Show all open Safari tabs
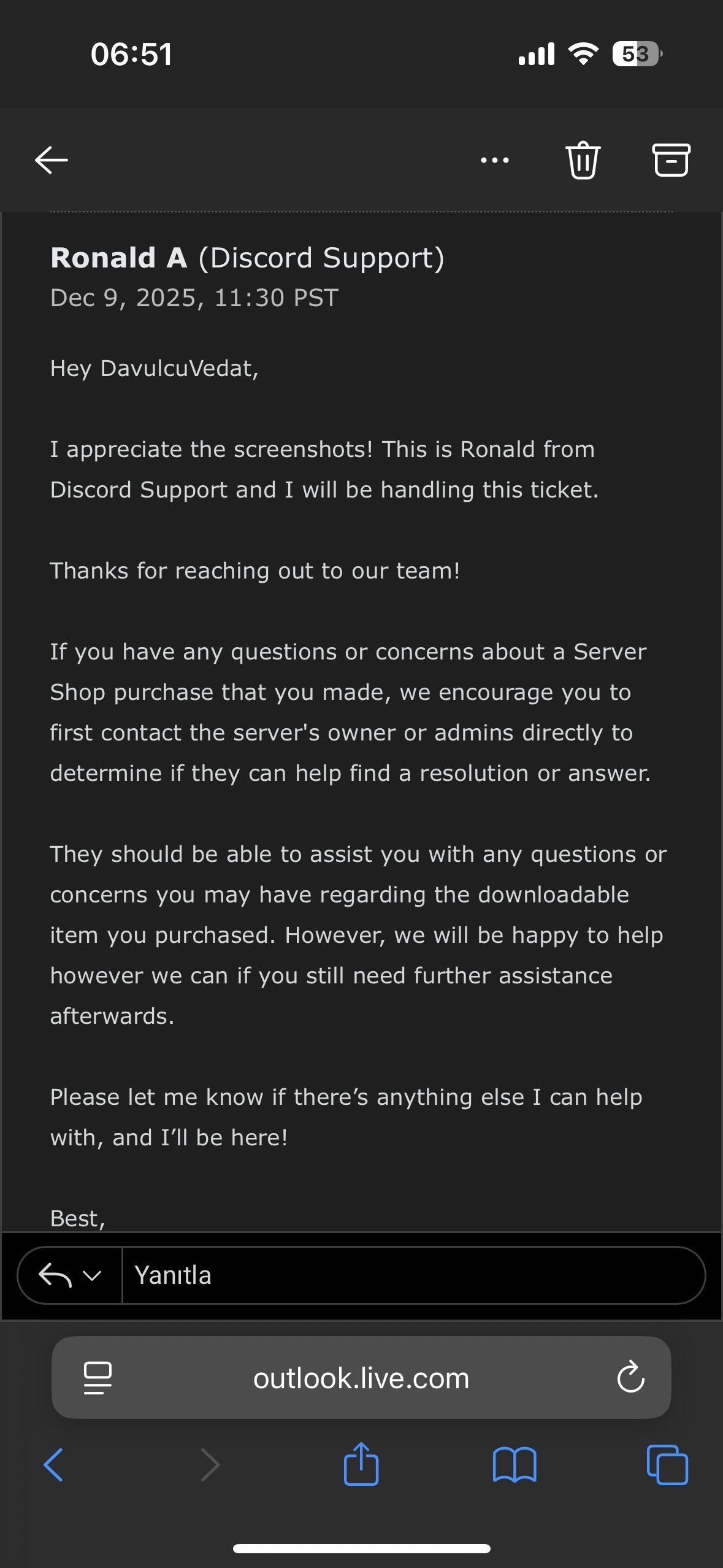Image resolution: width=723 pixels, height=1568 pixels. (667, 1465)
